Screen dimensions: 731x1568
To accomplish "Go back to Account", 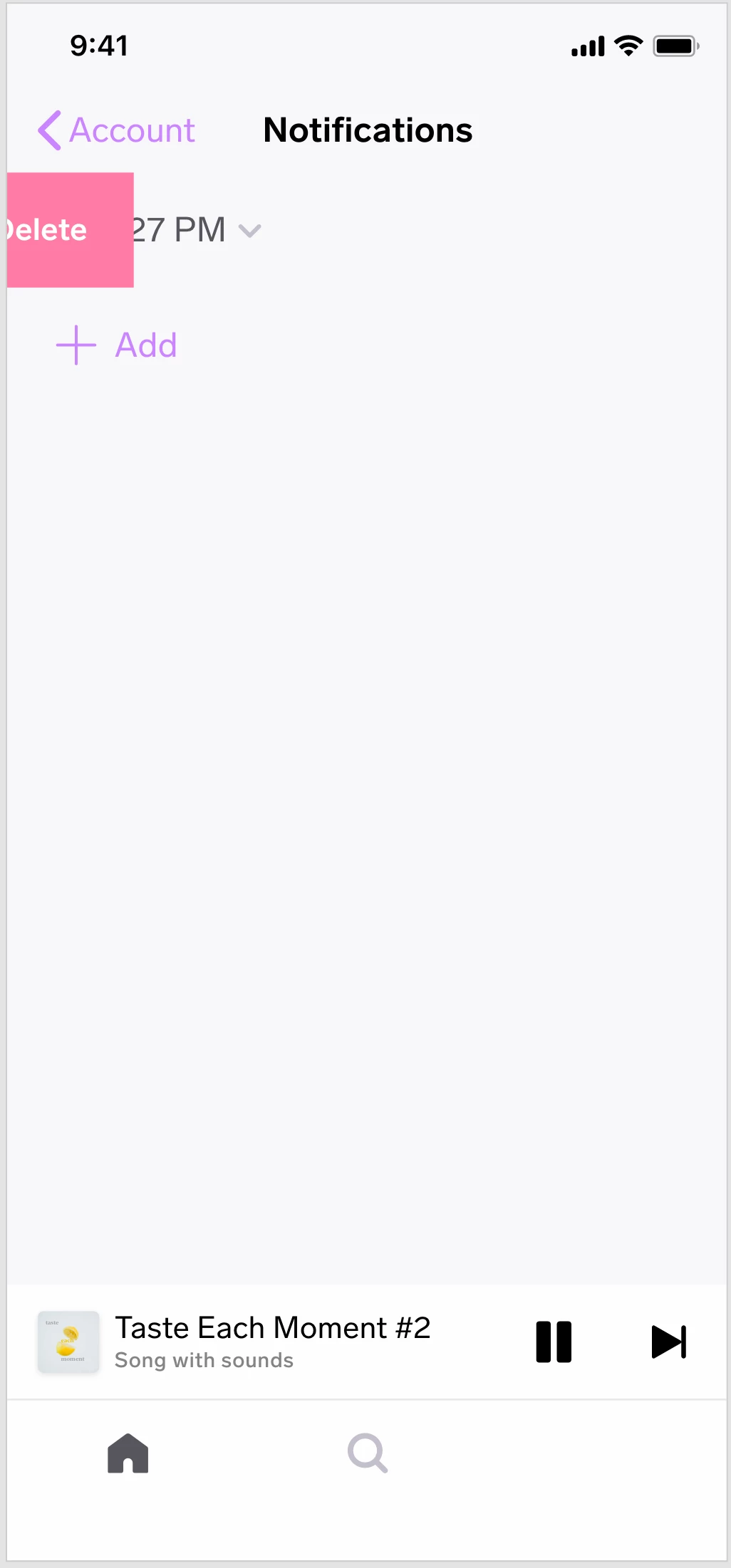I will click(x=117, y=130).
